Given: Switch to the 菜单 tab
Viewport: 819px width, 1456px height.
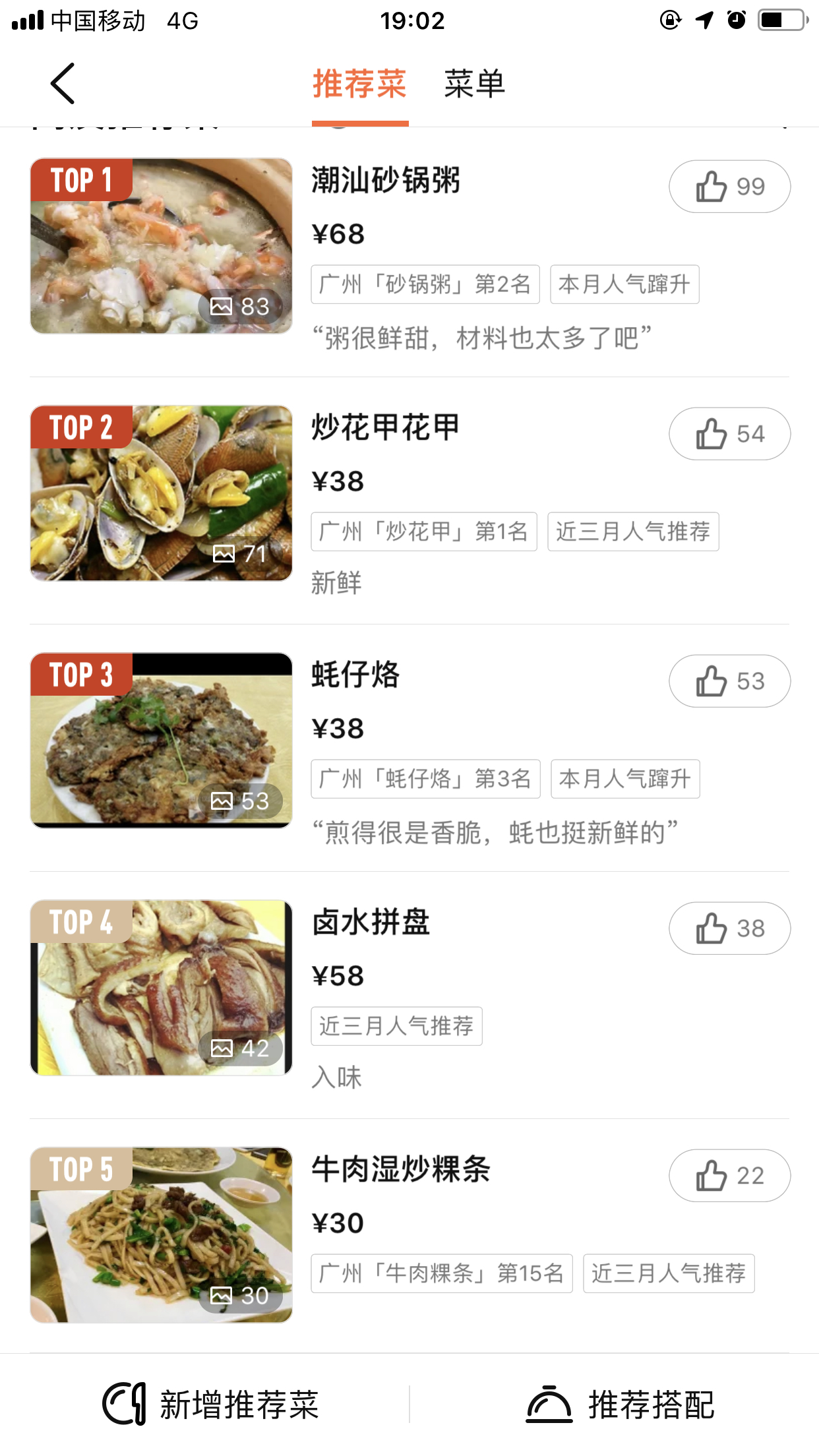Looking at the screenshot, I should point(474,84).
